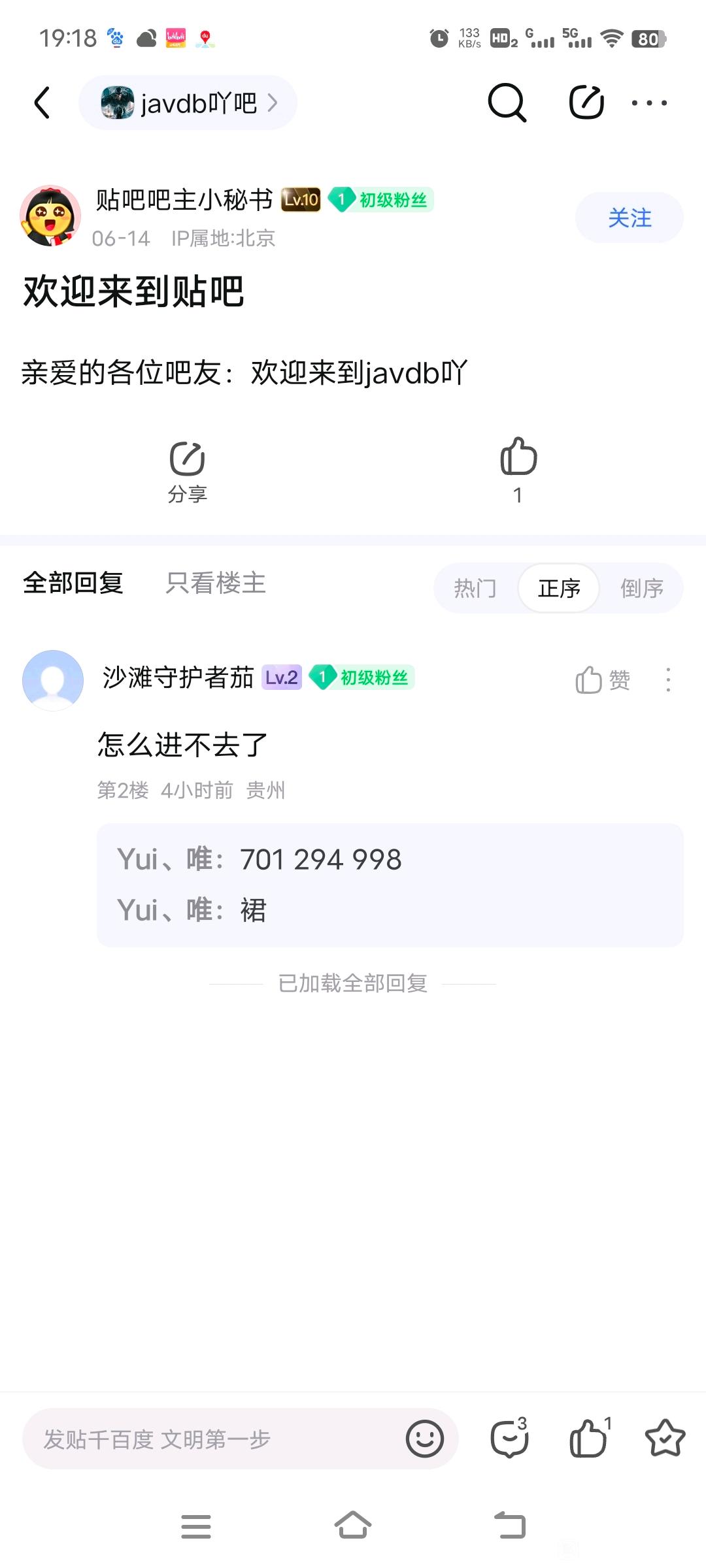Search within this forum
This screenshot has width=706, height=1568.
tap(507, 103)
